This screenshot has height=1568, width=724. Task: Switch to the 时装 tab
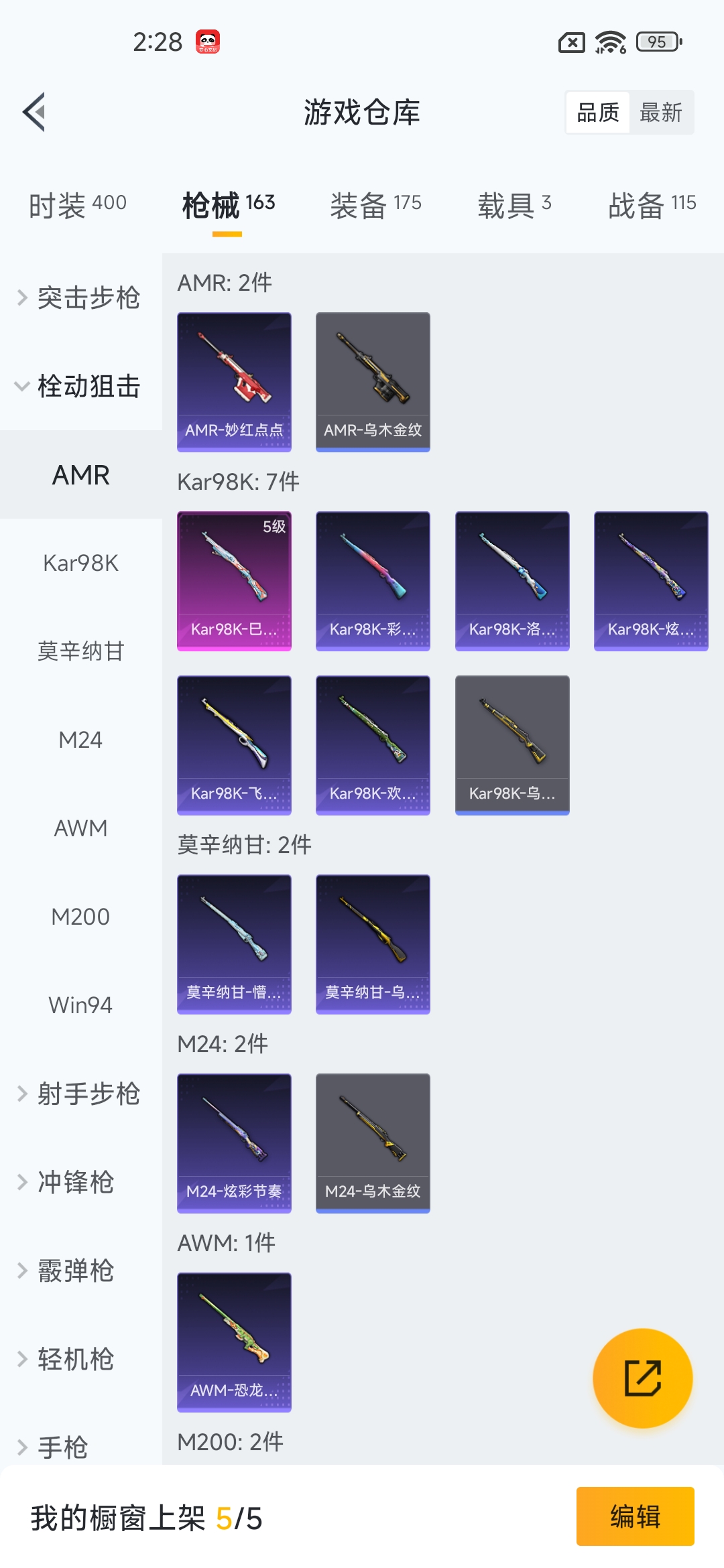tap(77, 204)
